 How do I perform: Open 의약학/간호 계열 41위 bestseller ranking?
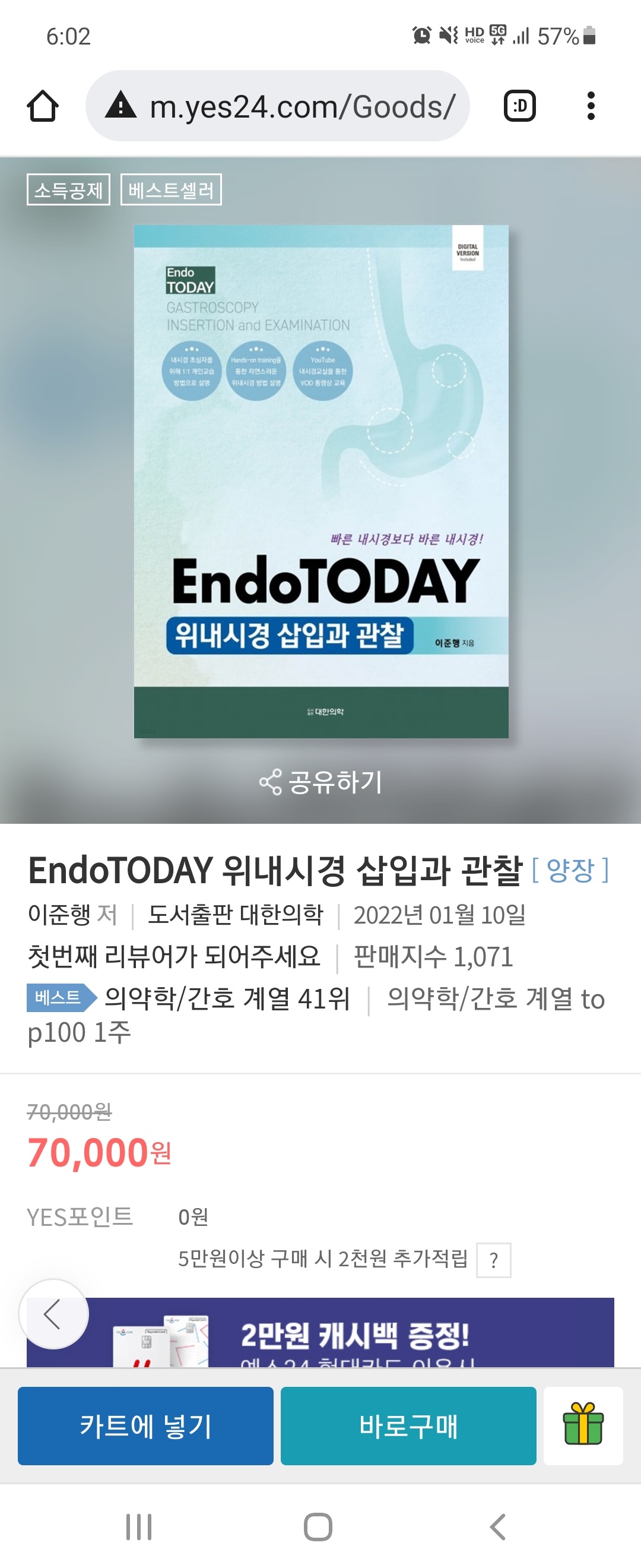pos(227,998)
